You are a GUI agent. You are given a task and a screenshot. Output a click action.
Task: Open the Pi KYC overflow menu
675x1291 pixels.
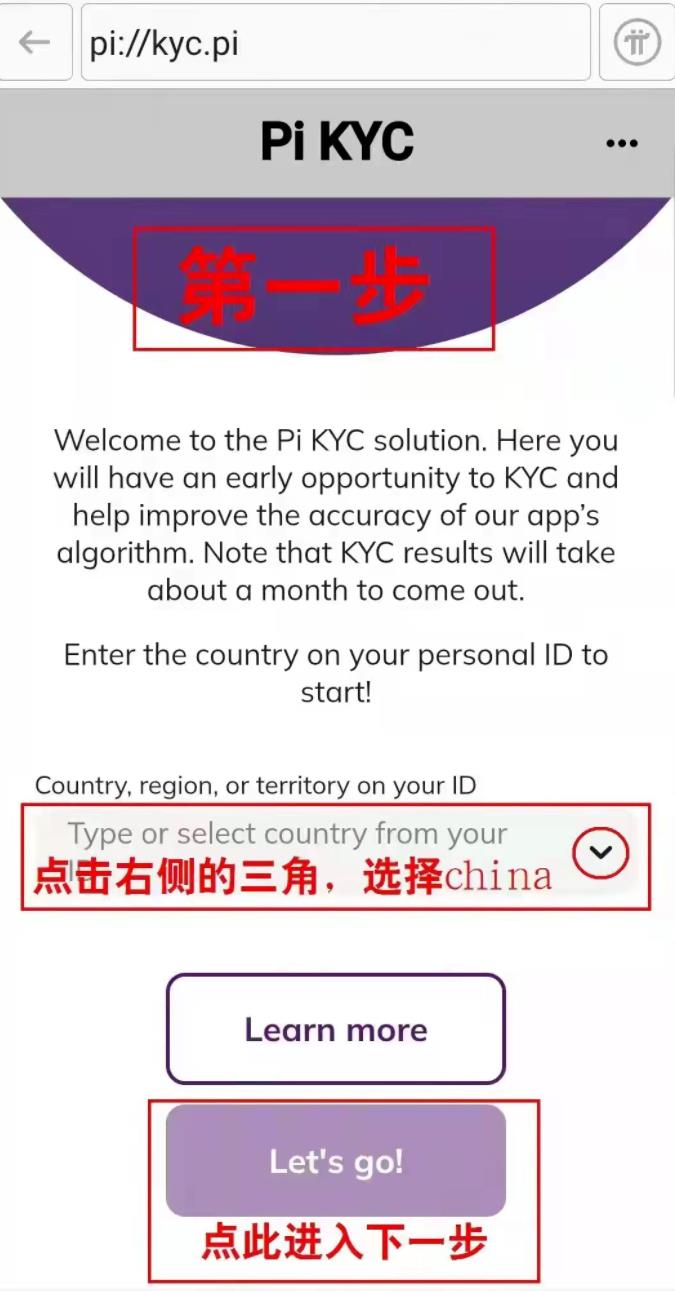point(621,144)
